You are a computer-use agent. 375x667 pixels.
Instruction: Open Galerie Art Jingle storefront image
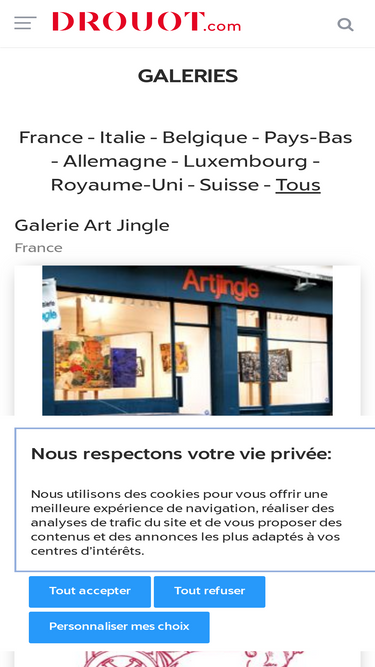(x=188, y=340)
